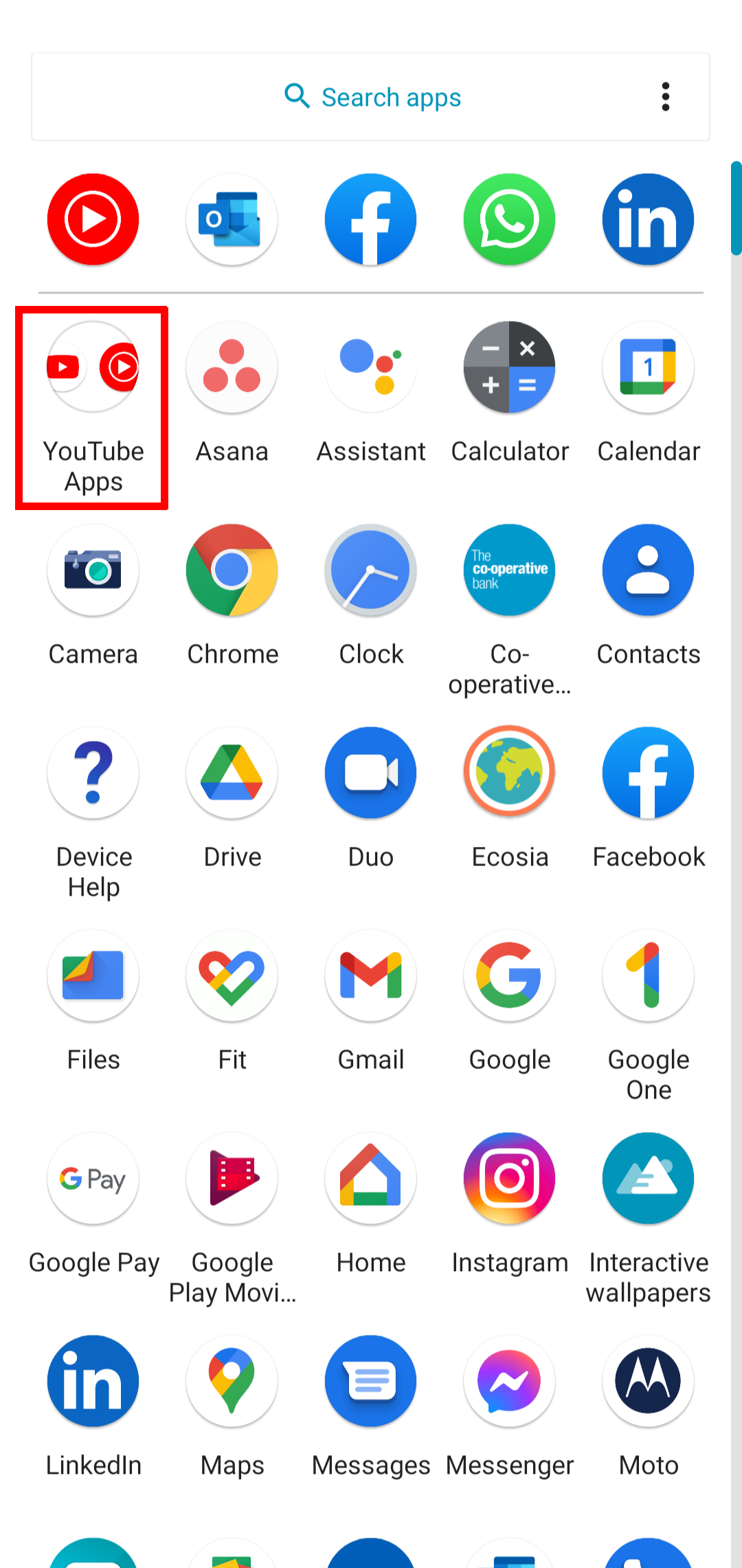Start the Google Assistant app
Image resolution: width=742 pixels, height=1568 pixels.
[x=370, y=368]
